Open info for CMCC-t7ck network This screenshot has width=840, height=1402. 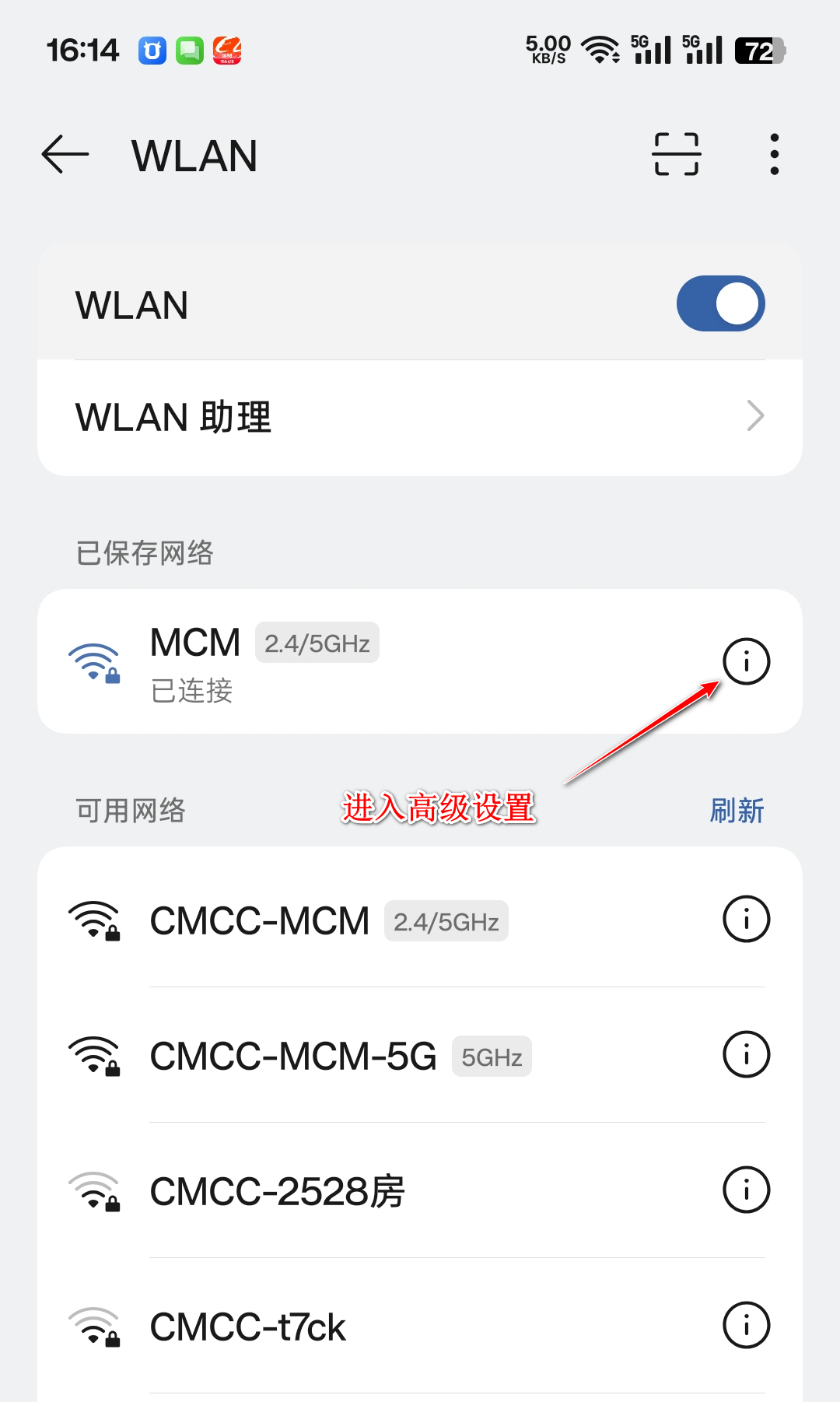(746, 1325)
